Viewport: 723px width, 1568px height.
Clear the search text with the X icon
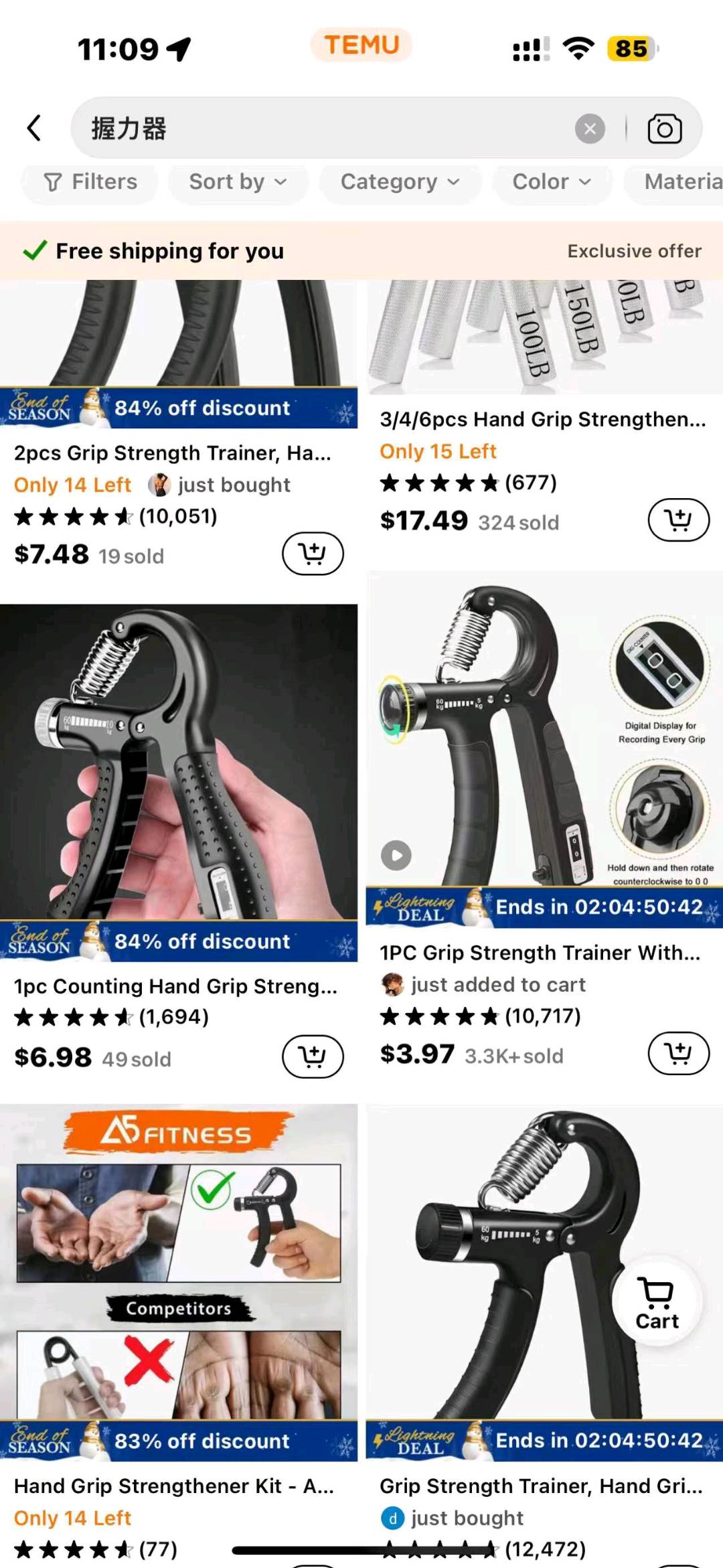(590, 129)
